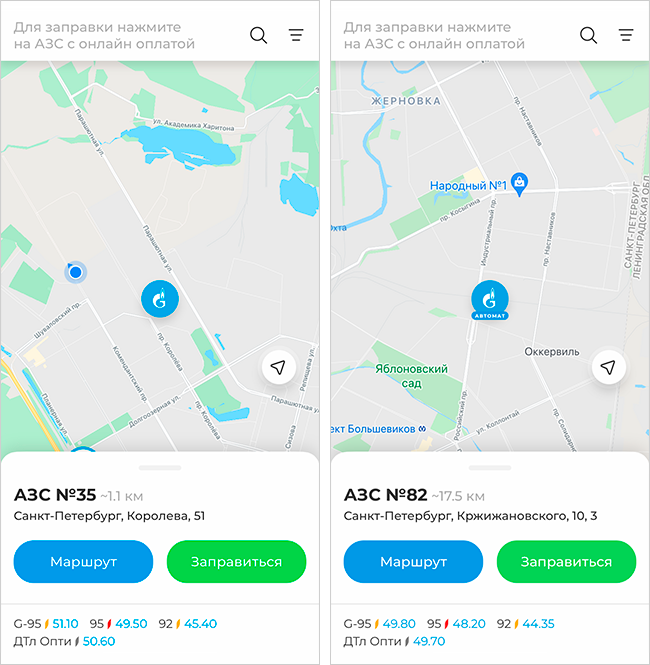Build route to АЗС №82
The width and height of the screenshot is (650, 665).
[x=413, y=561]
